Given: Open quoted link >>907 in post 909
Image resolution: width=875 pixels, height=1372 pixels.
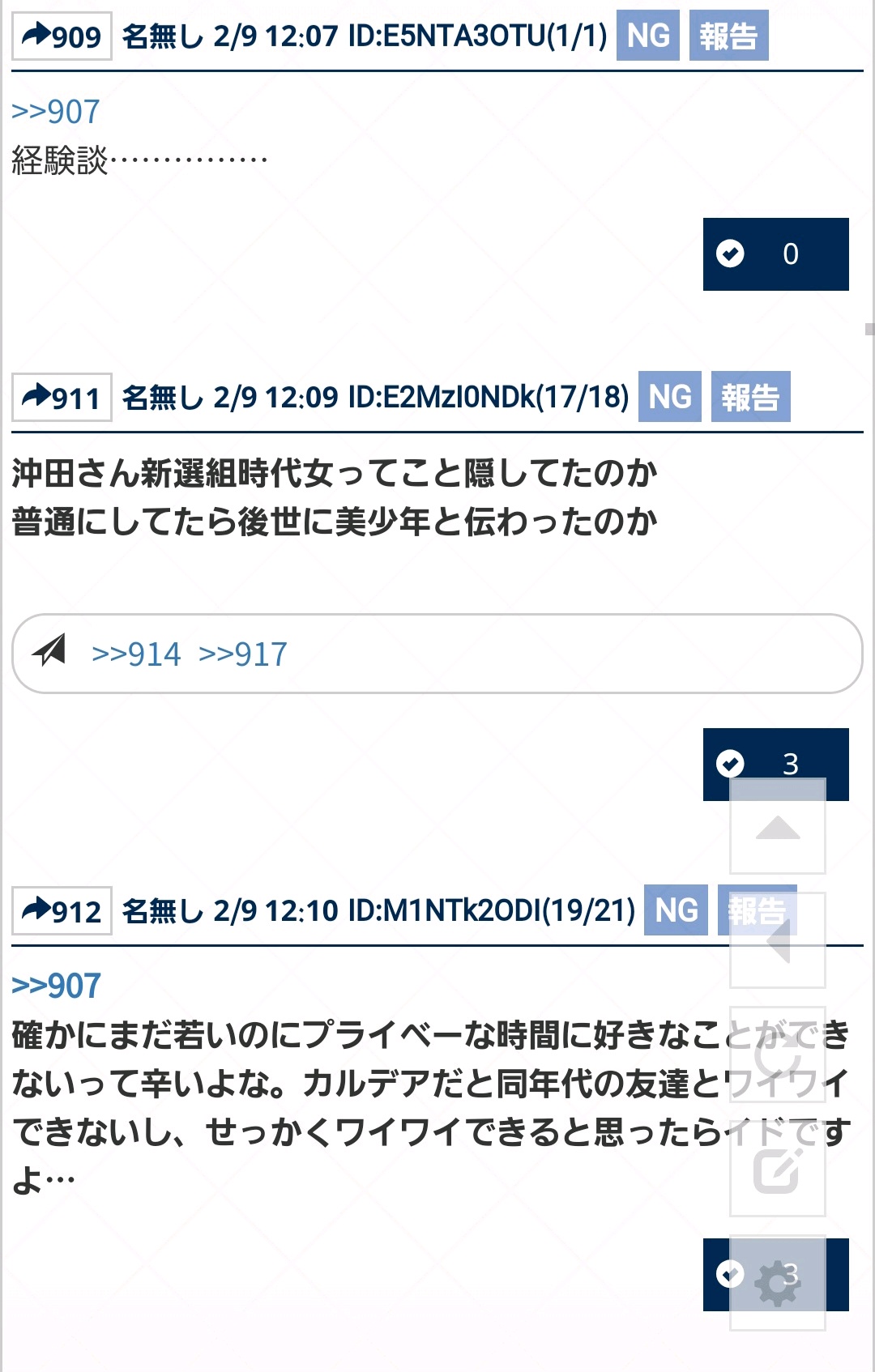Looking at the screenshot, I should click(x=55, y=112).
